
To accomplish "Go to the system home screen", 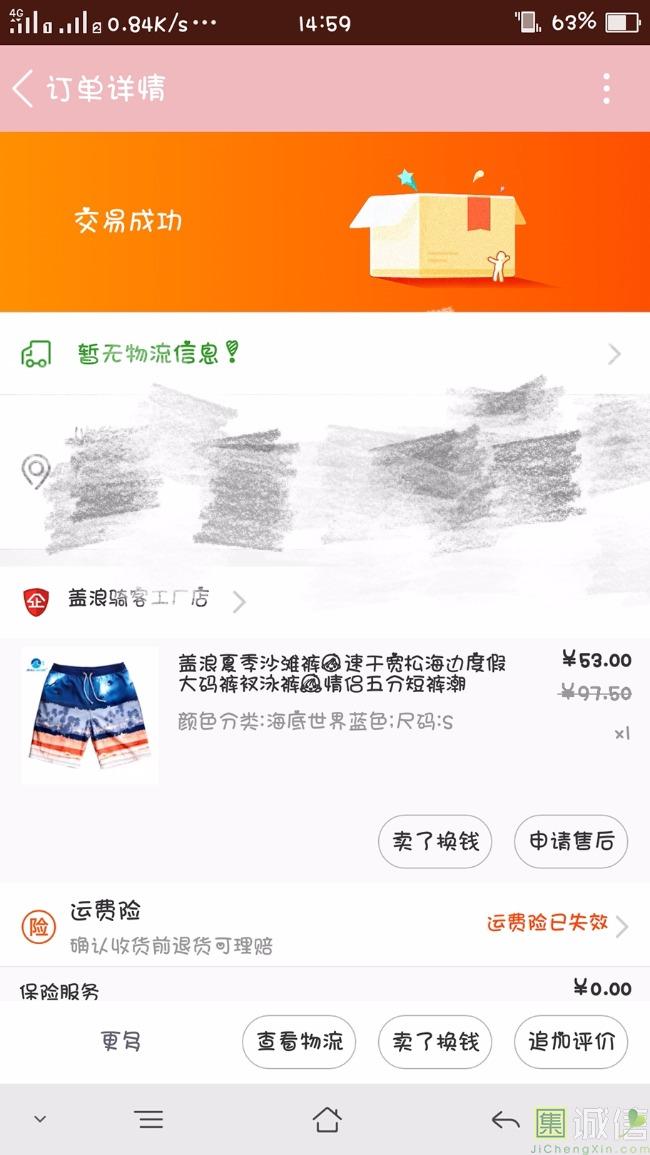I will coord(327,1119).
